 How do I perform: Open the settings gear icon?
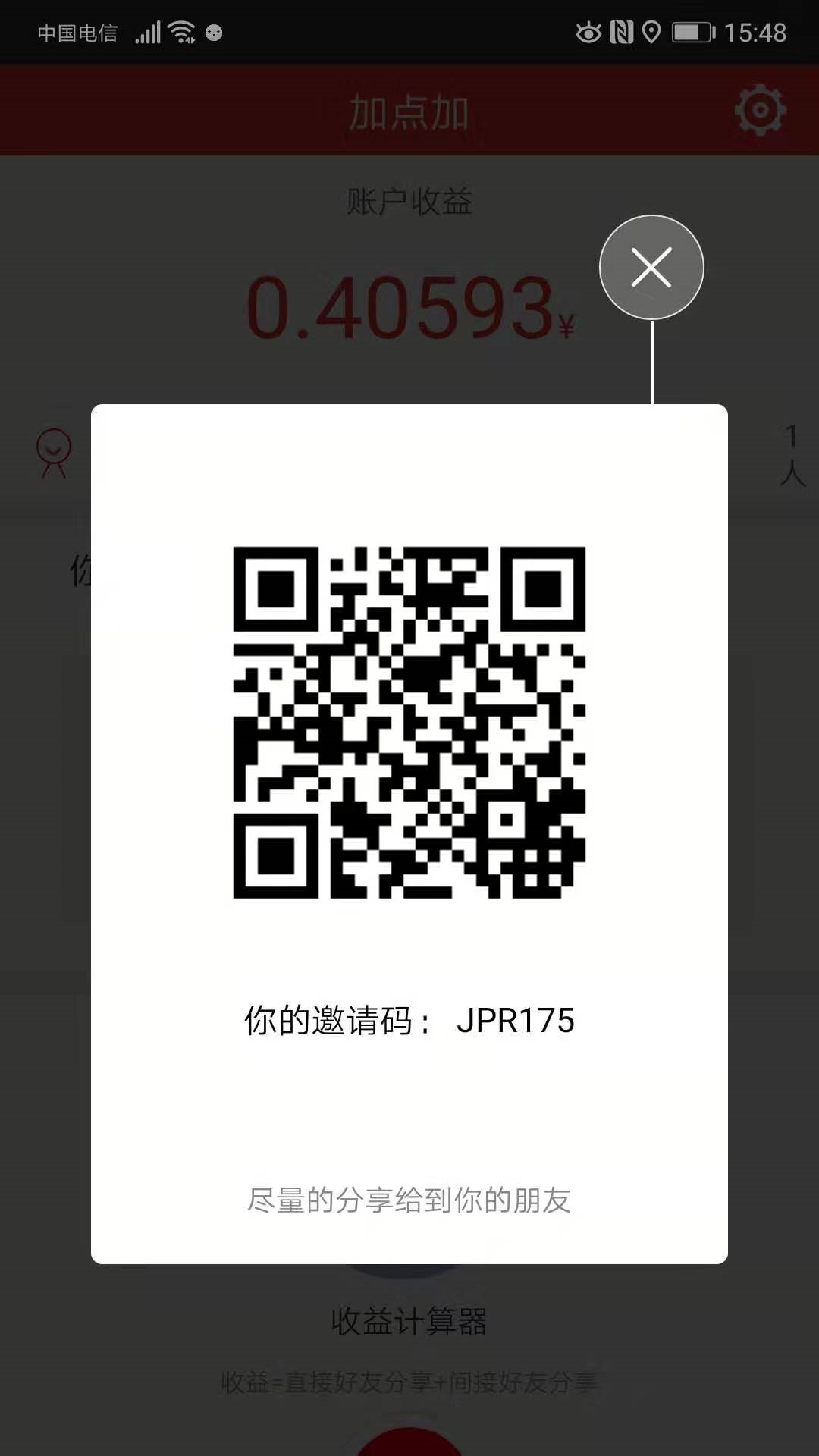[761, 110]
